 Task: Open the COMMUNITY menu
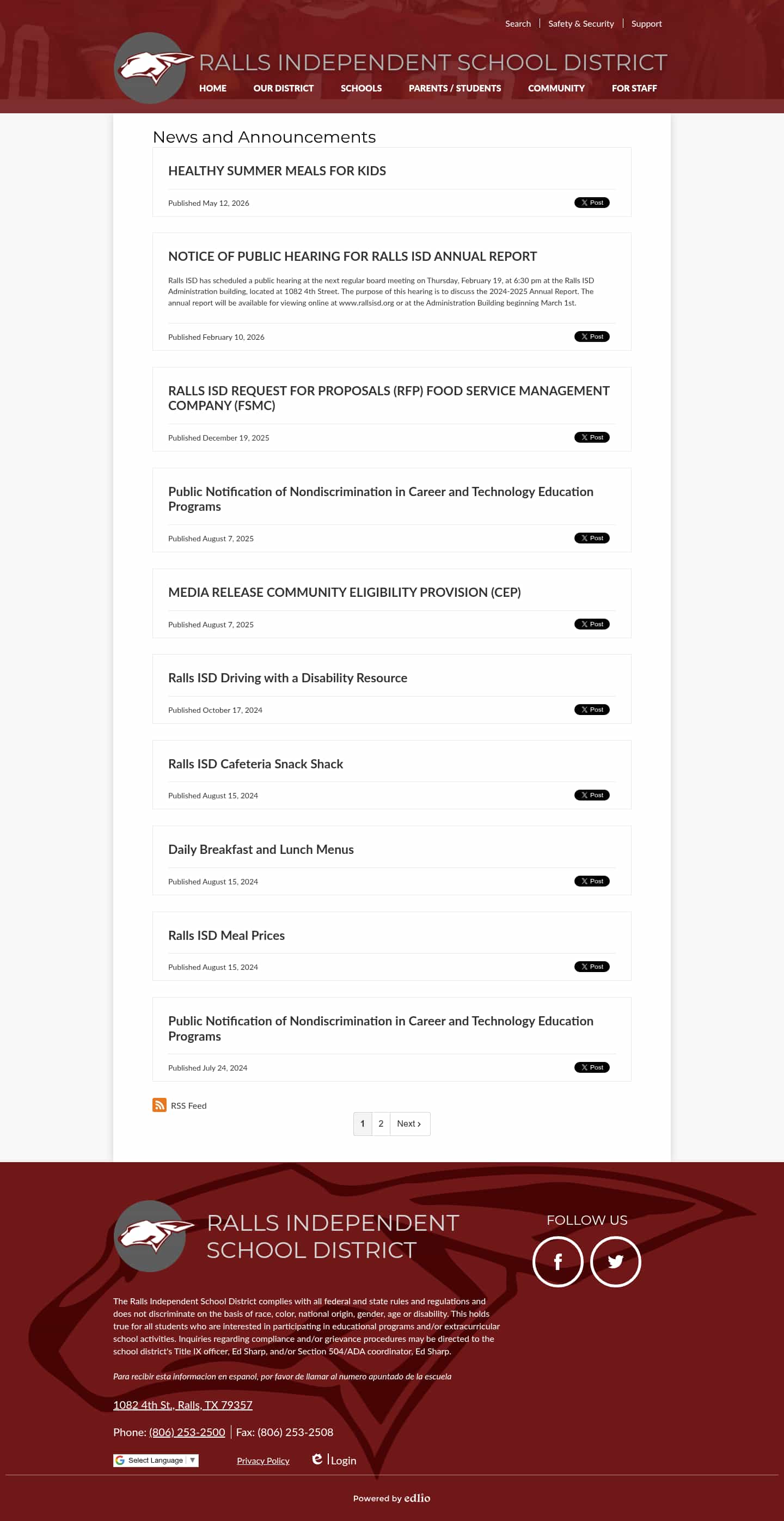point(556,88)
